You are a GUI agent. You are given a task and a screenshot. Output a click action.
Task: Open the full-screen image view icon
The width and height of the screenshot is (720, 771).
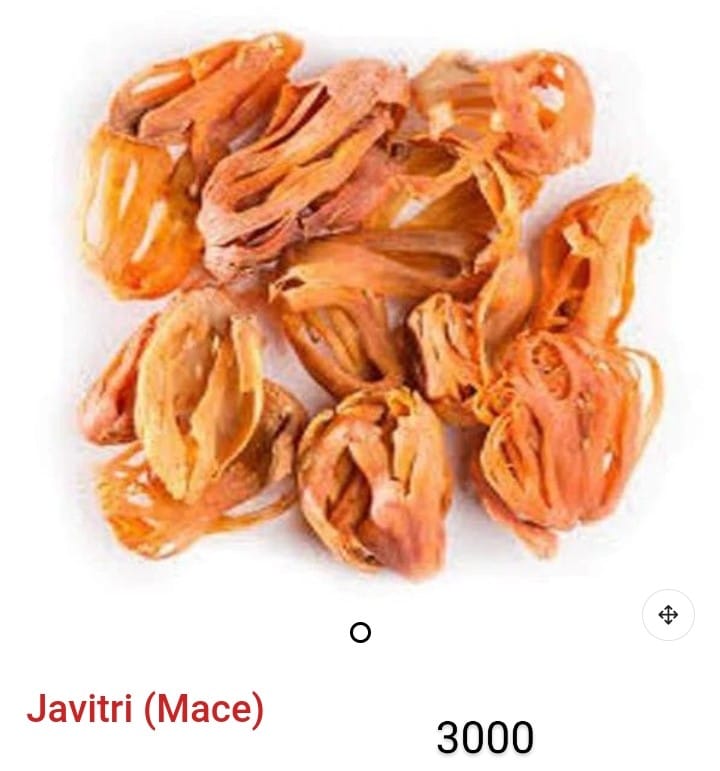pos(668,615)
